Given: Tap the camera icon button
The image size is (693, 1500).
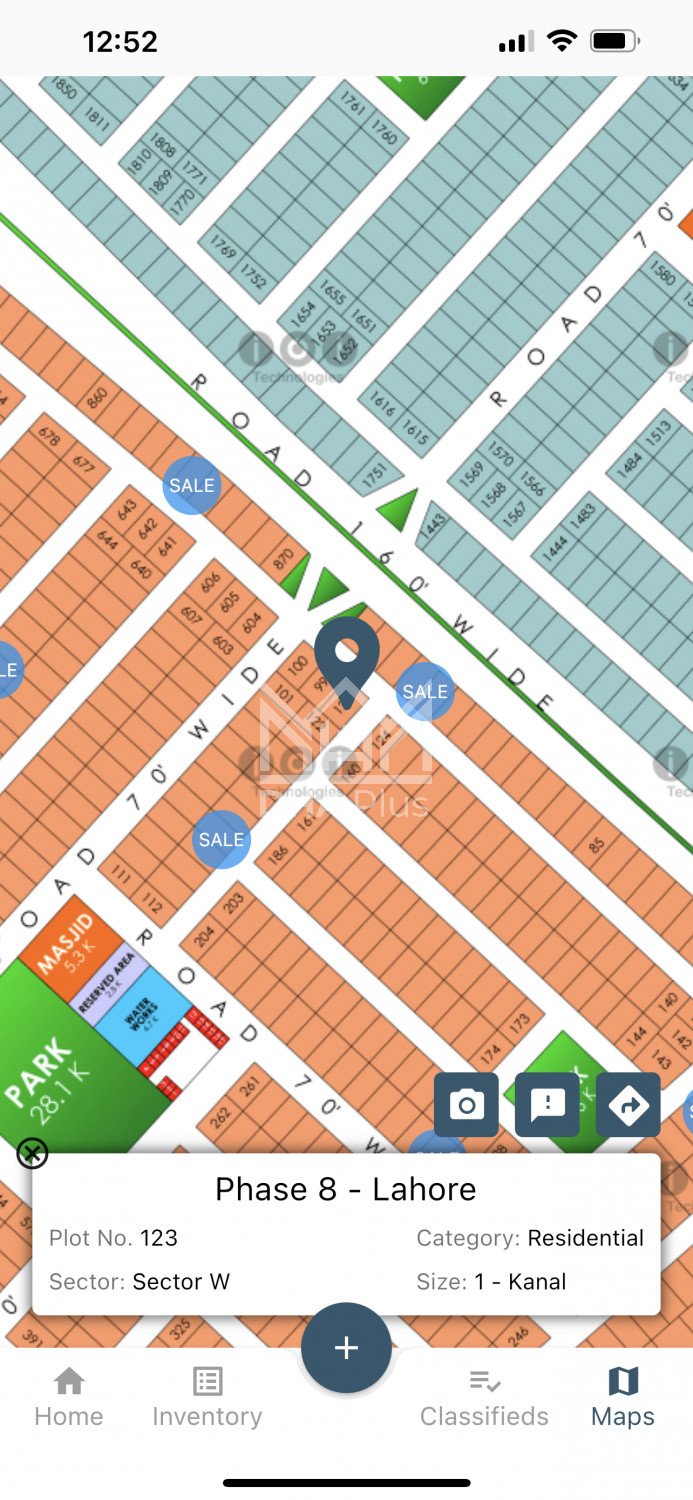Looking at the screenshot, I should coord(466,1105).
